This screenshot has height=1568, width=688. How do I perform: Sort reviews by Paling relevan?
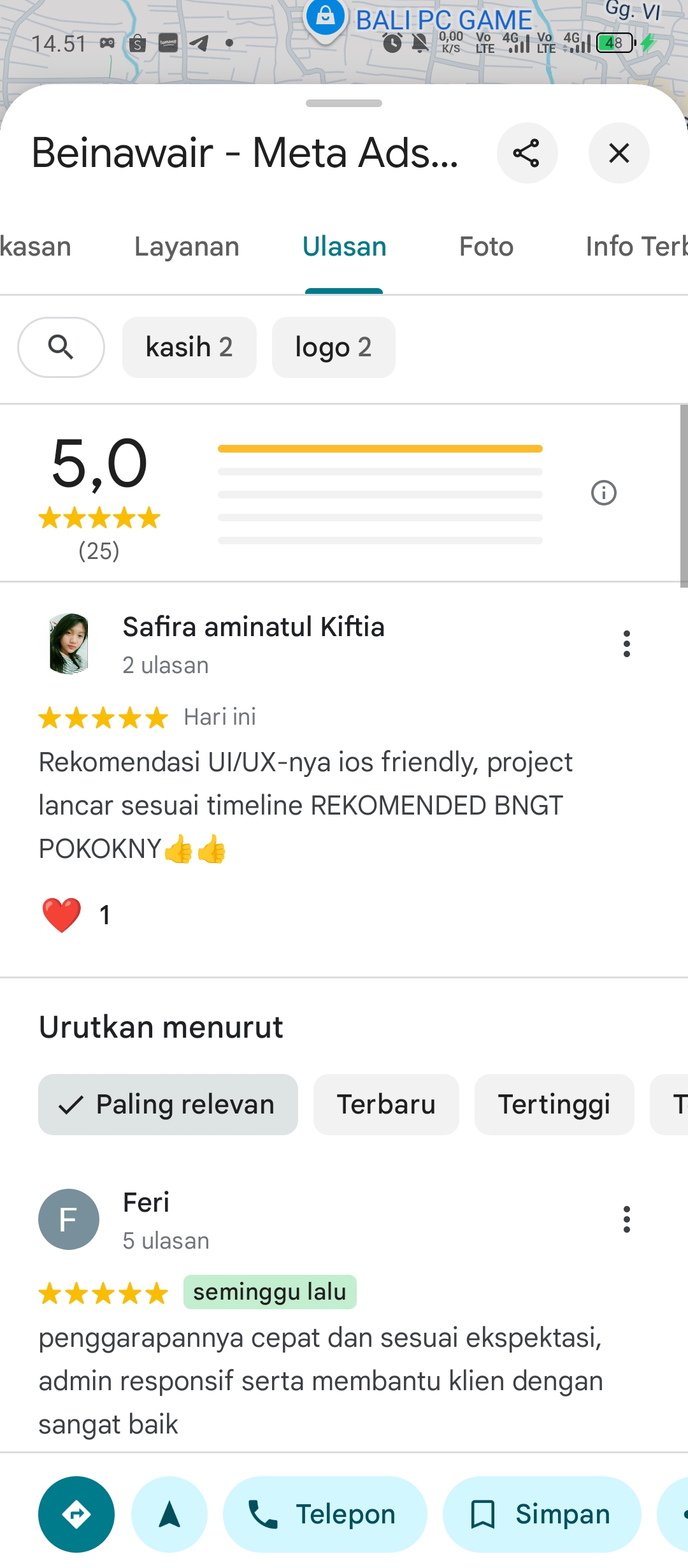coord(168,1105)
